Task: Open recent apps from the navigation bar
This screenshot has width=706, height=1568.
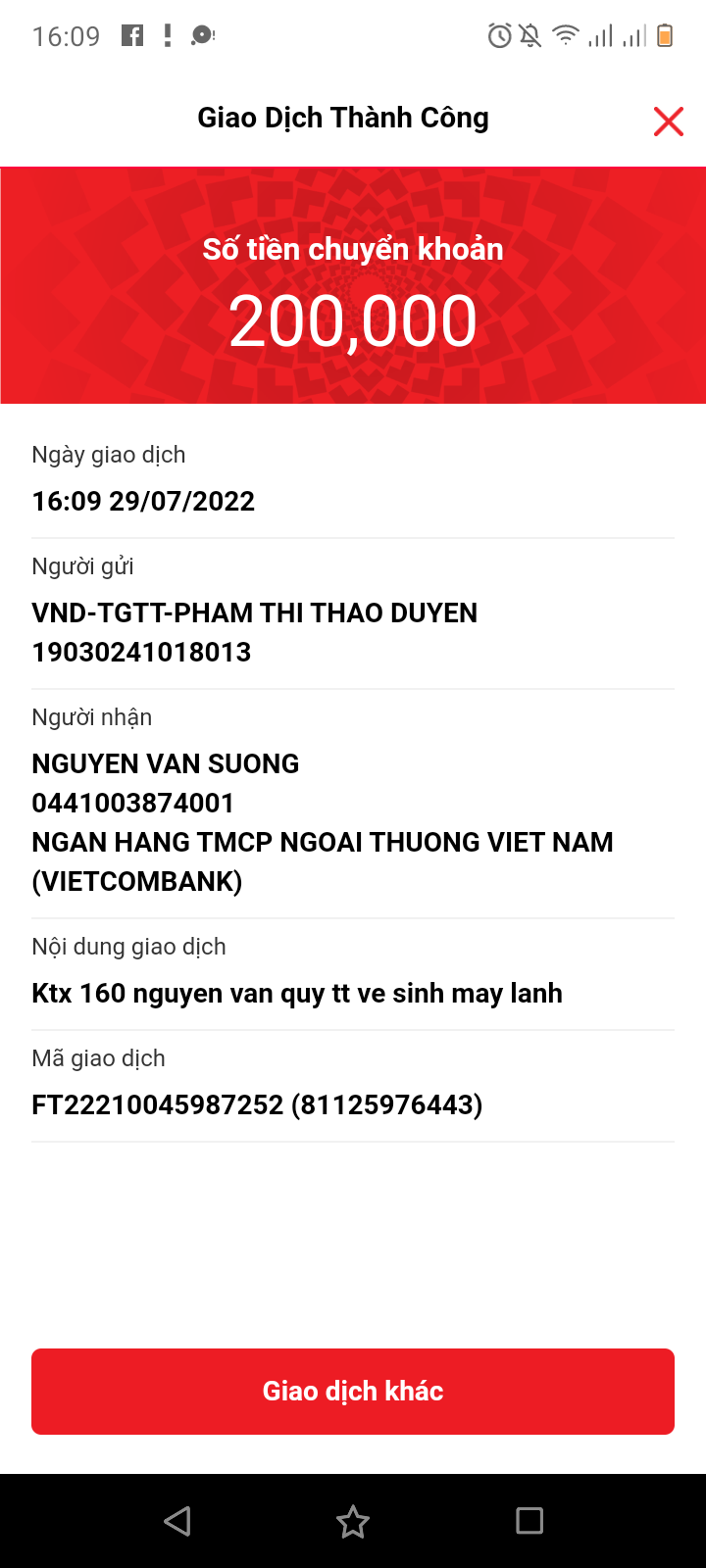Action: tap(529, 1521)
